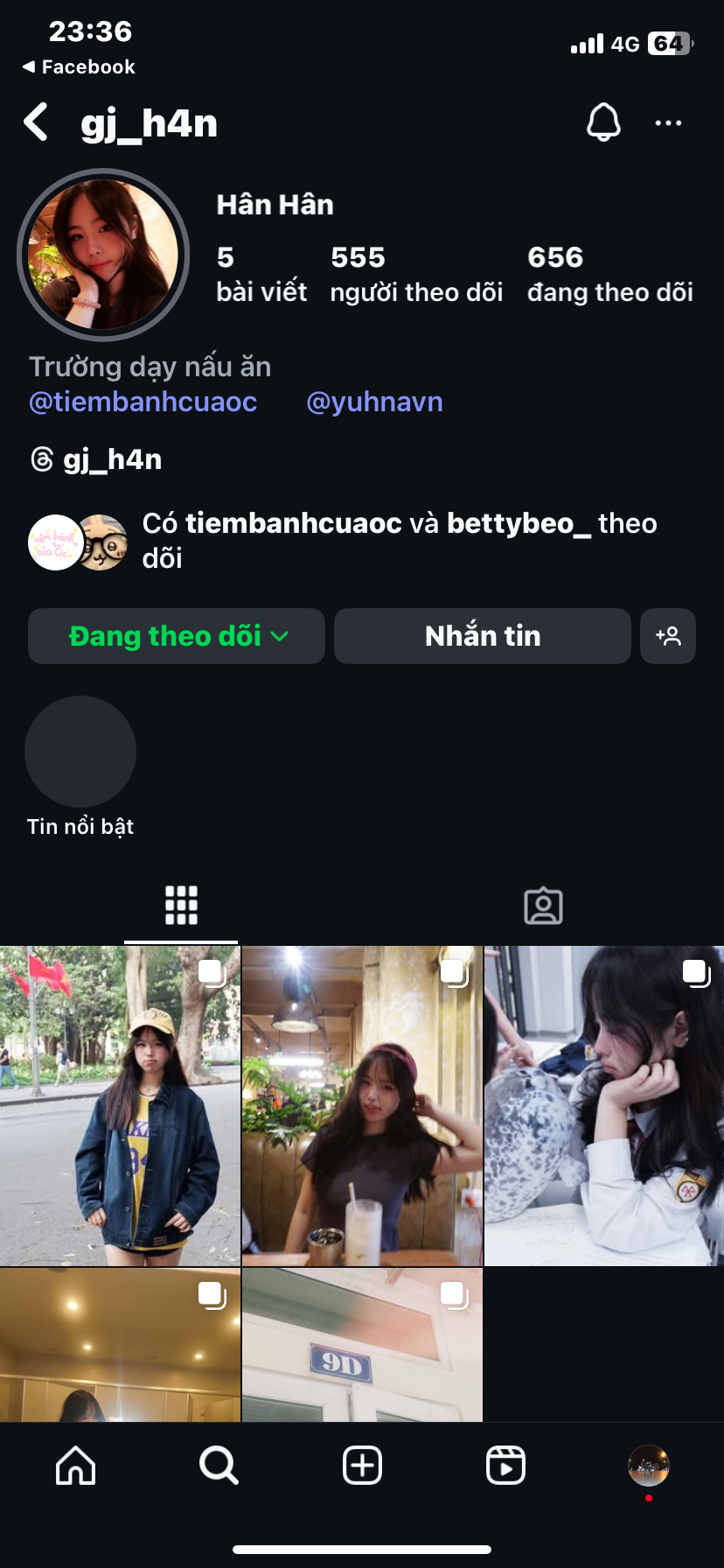This screenshot has width=724, height=1568.
Task: Show suggested accounts with add-person icon
Action: pyautogui.click(x=668, y=636)
